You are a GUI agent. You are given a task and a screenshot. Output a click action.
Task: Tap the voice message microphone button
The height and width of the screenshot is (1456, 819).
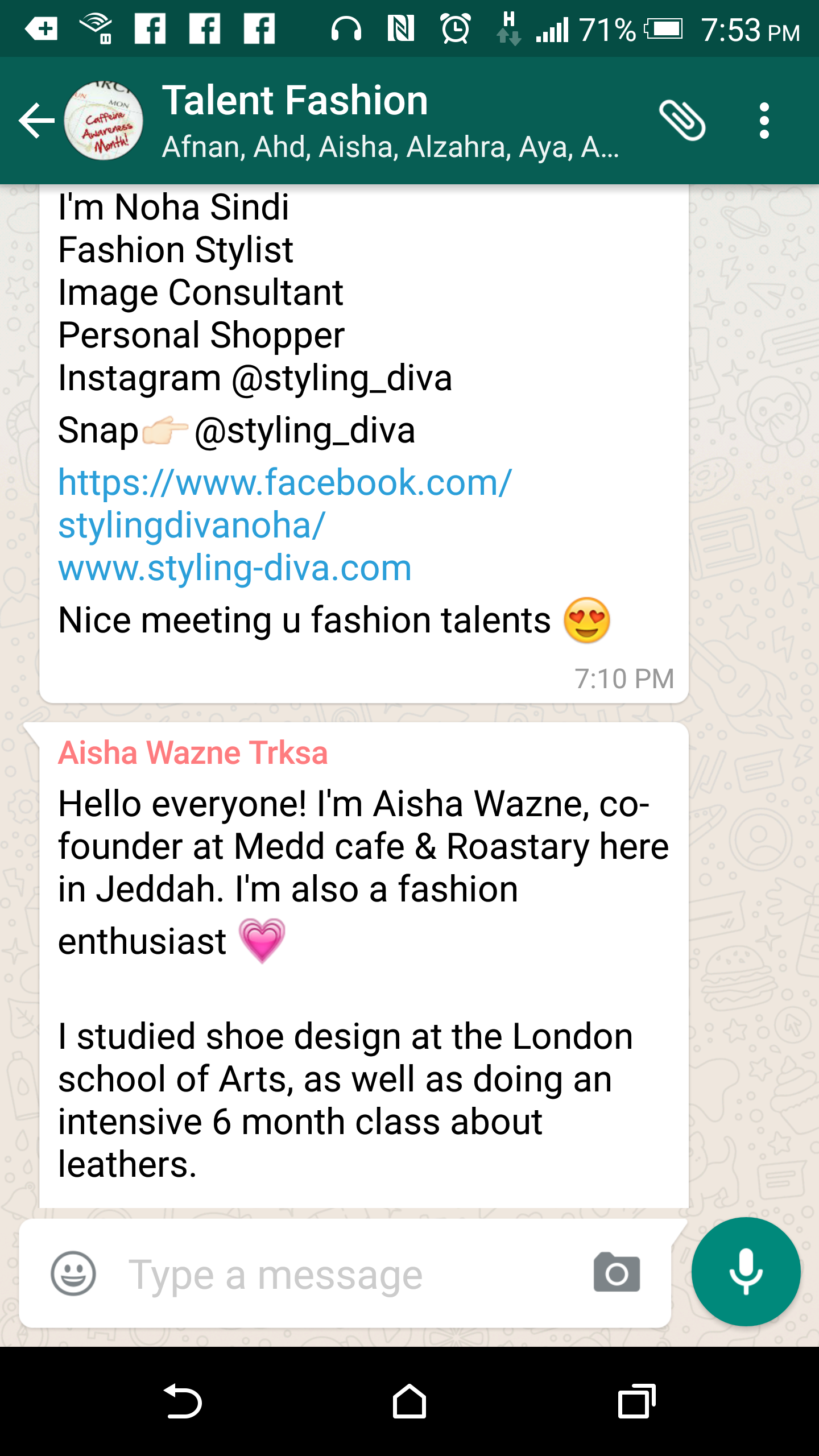coord(746,1272)
